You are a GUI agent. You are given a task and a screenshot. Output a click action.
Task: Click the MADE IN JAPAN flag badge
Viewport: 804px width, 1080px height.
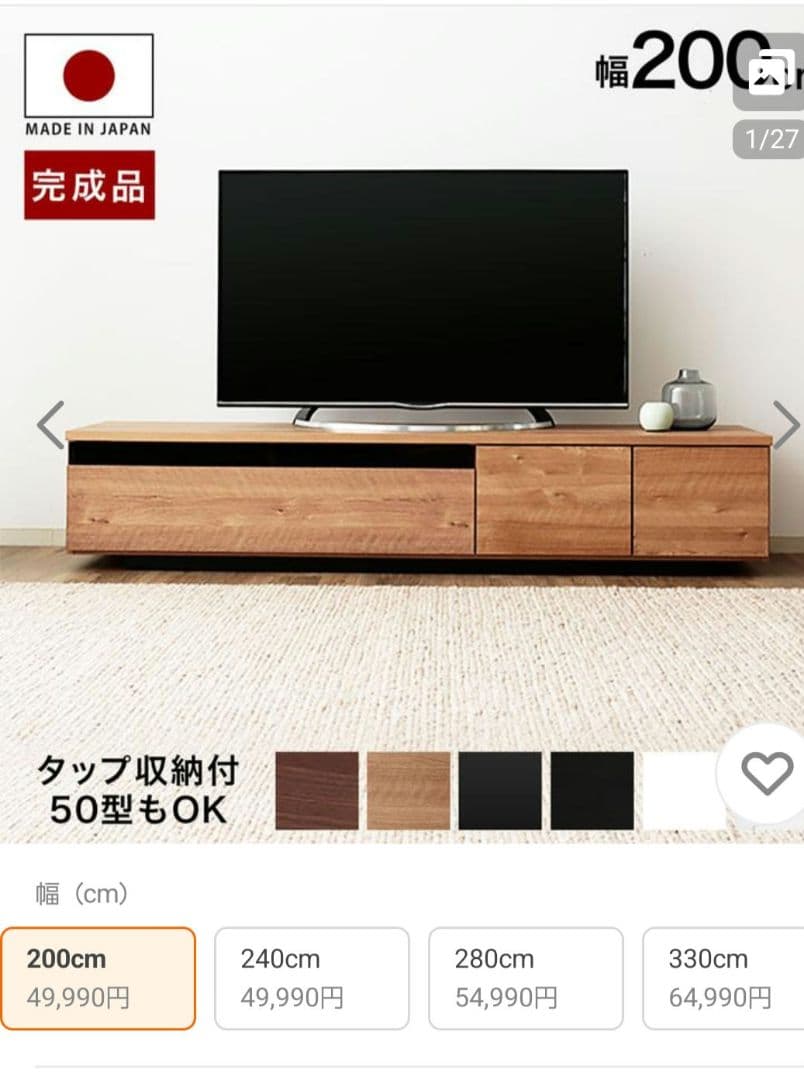click(88, 80)
